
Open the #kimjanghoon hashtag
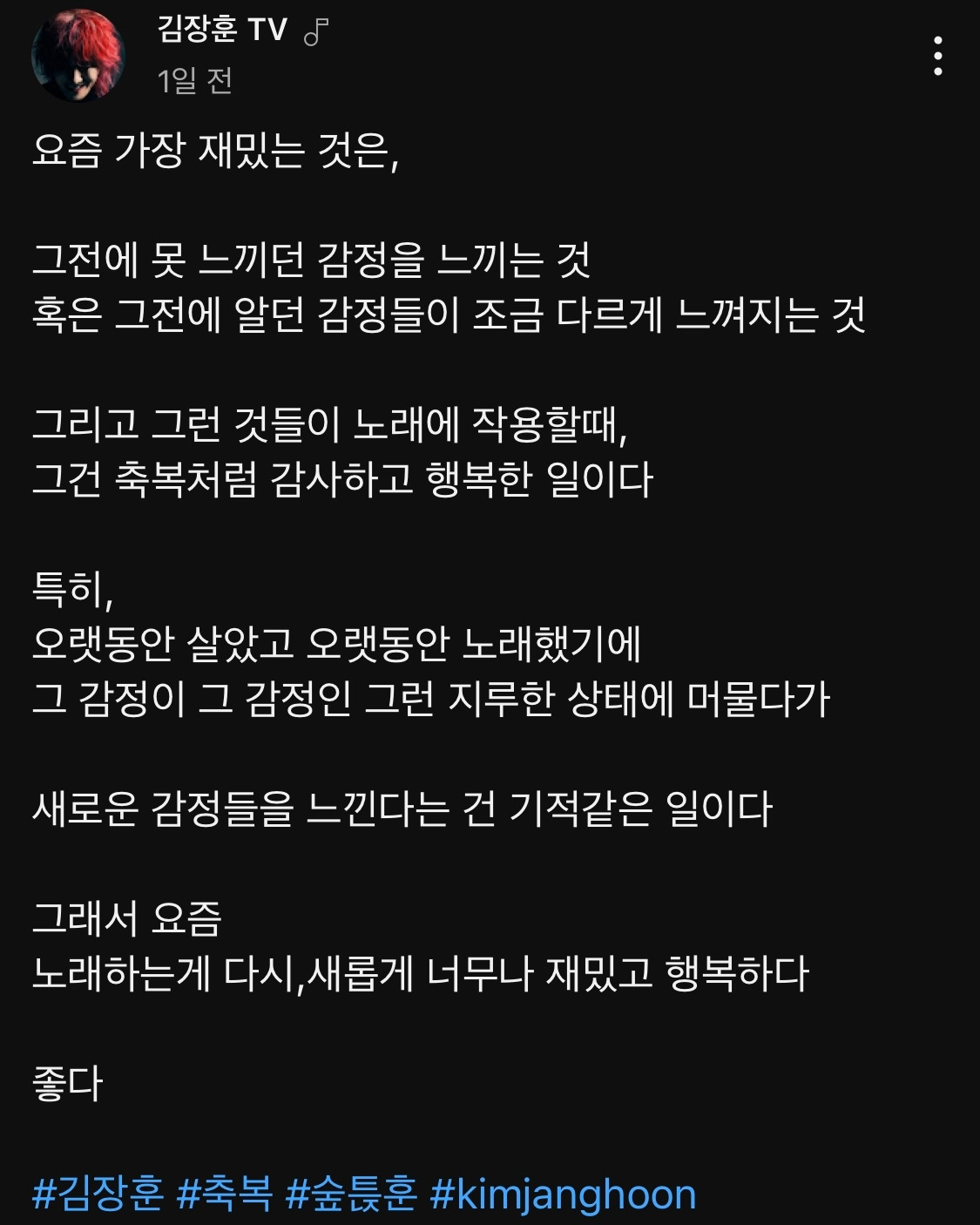tap(564, 1195)
